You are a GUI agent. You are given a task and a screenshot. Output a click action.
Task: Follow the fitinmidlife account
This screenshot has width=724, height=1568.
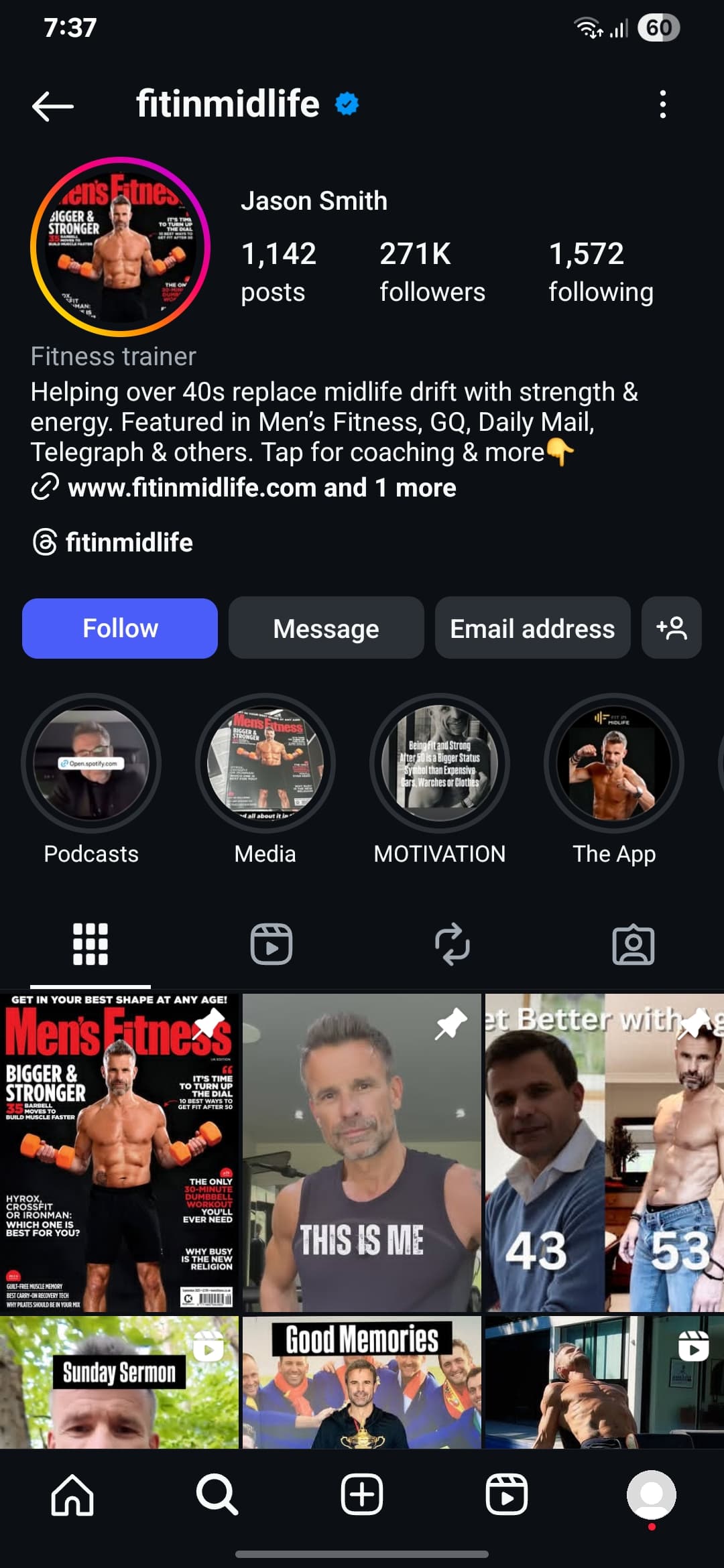coord(120,629)
